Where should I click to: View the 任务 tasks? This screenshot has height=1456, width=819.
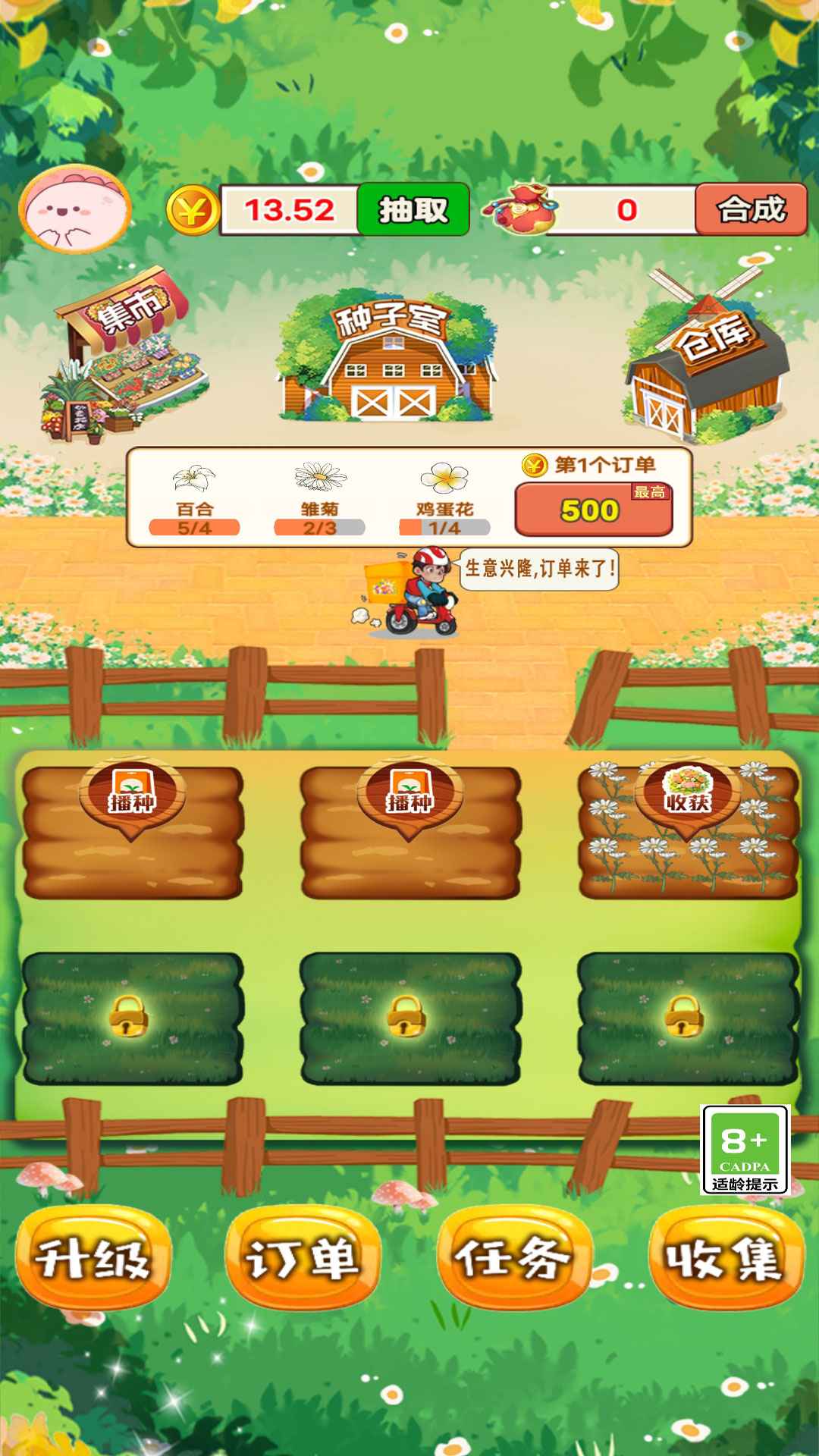[514, 1259]
